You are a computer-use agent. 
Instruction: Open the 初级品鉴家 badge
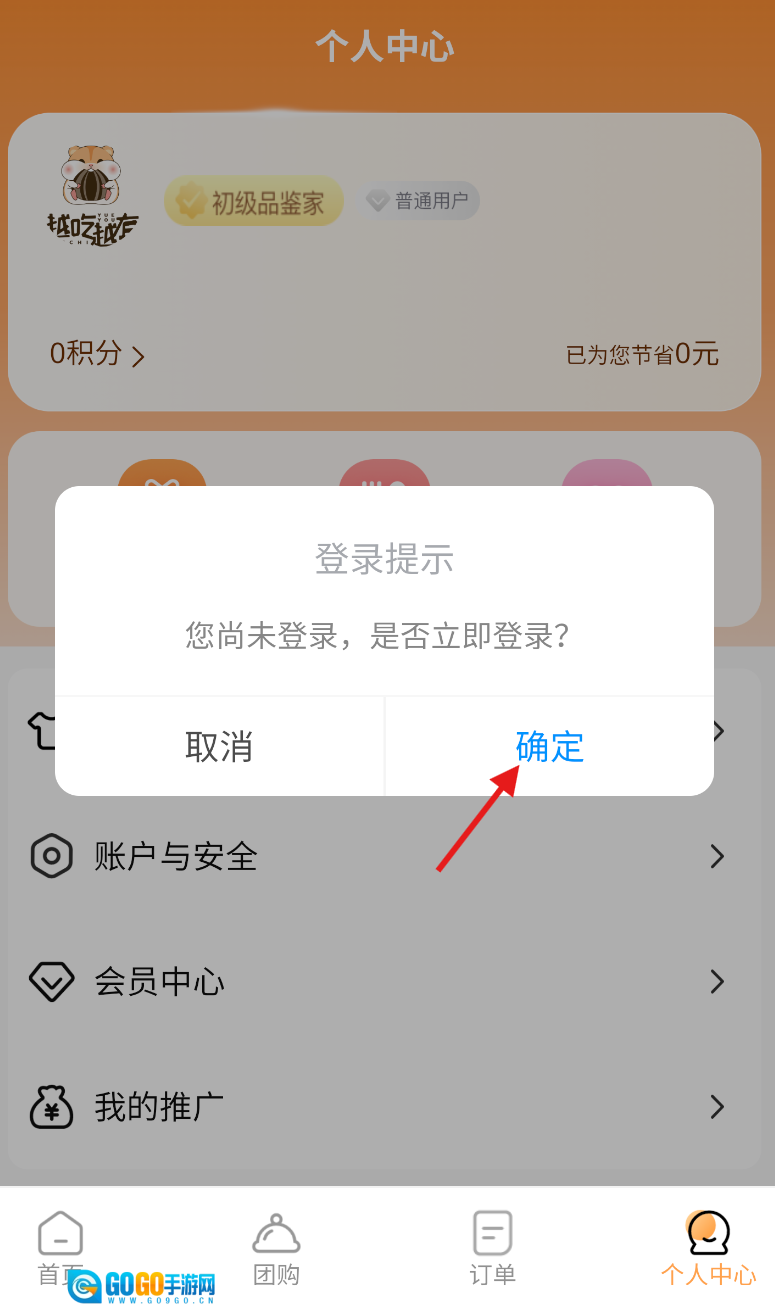coord(254,203)
